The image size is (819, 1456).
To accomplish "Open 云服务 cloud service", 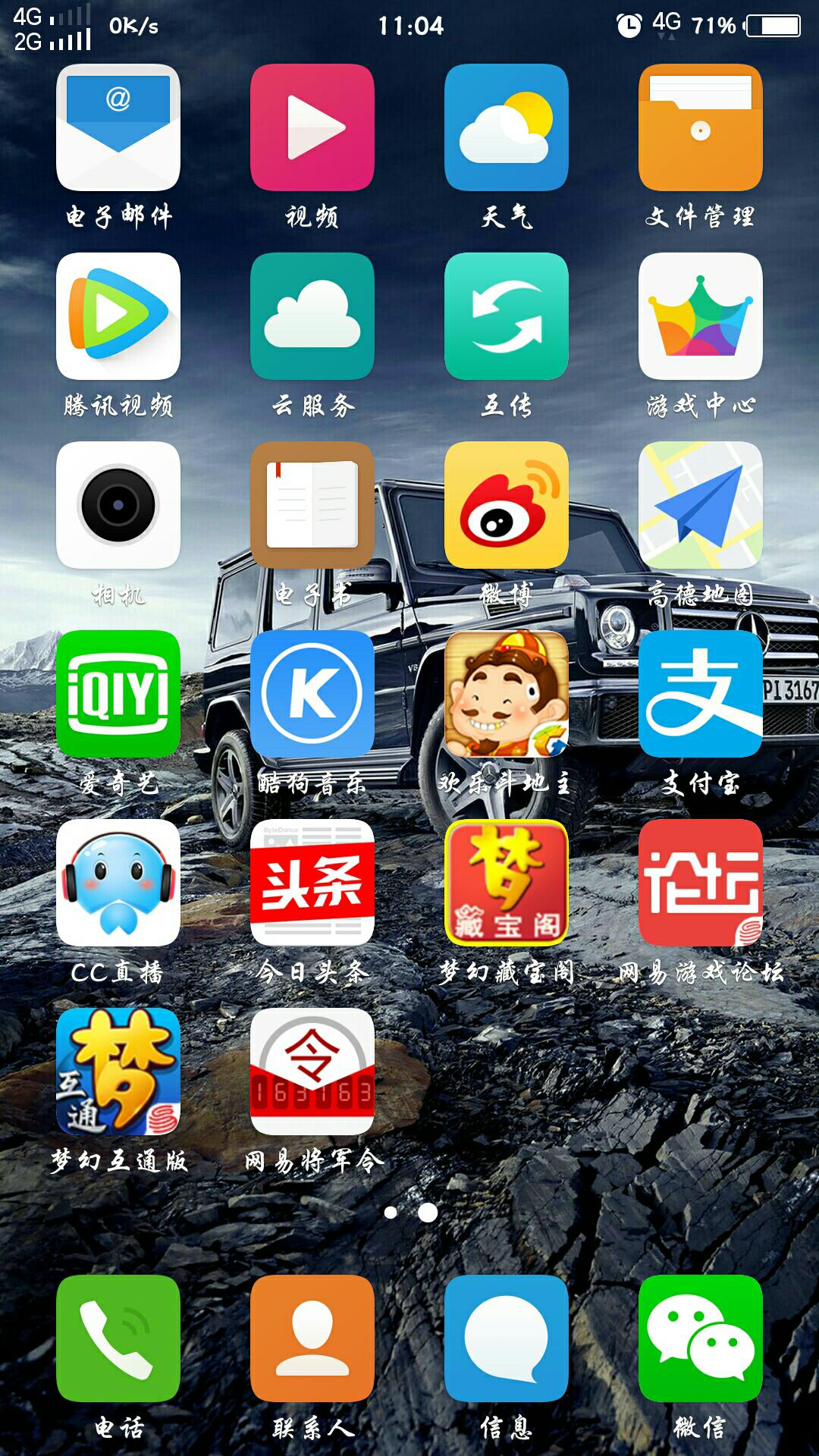I will click(x=312, y=316).
